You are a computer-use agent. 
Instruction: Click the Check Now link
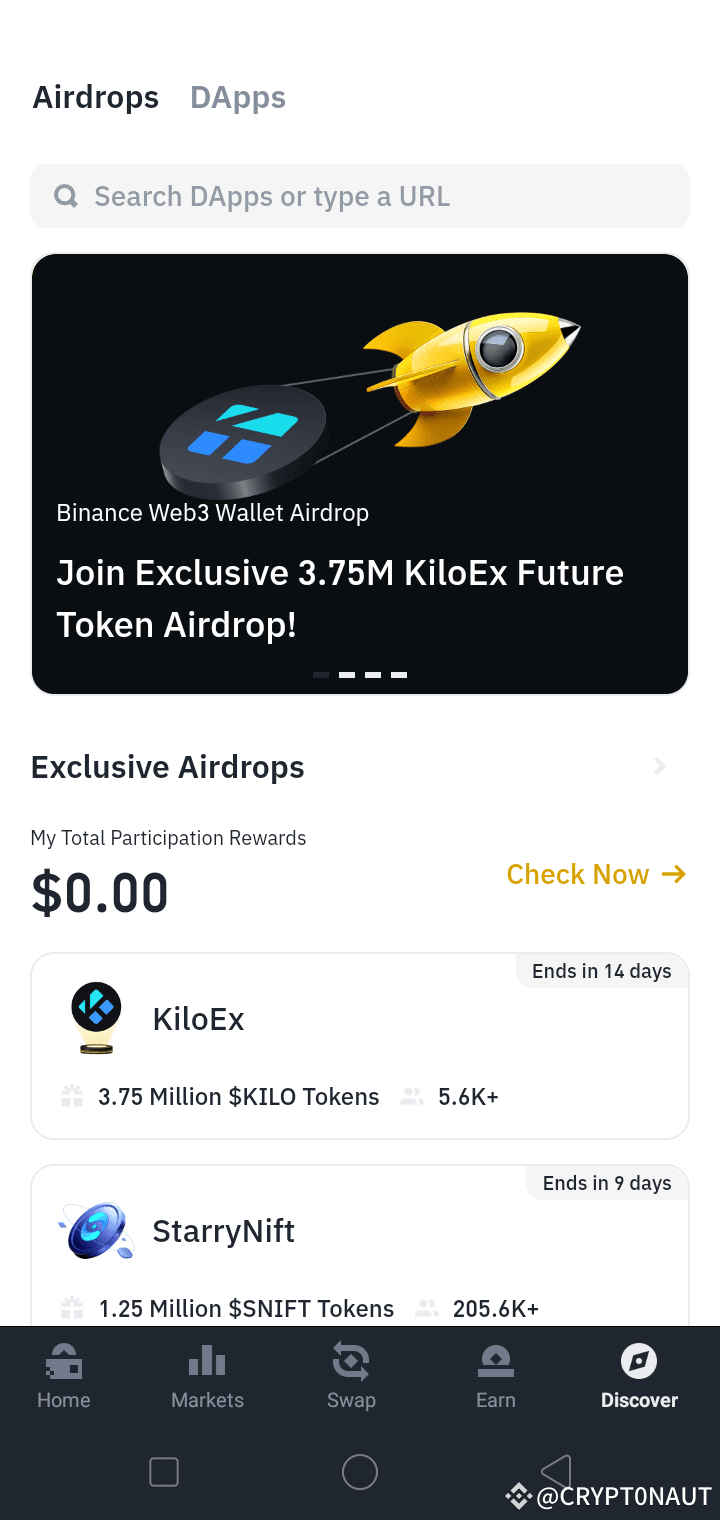578,874
